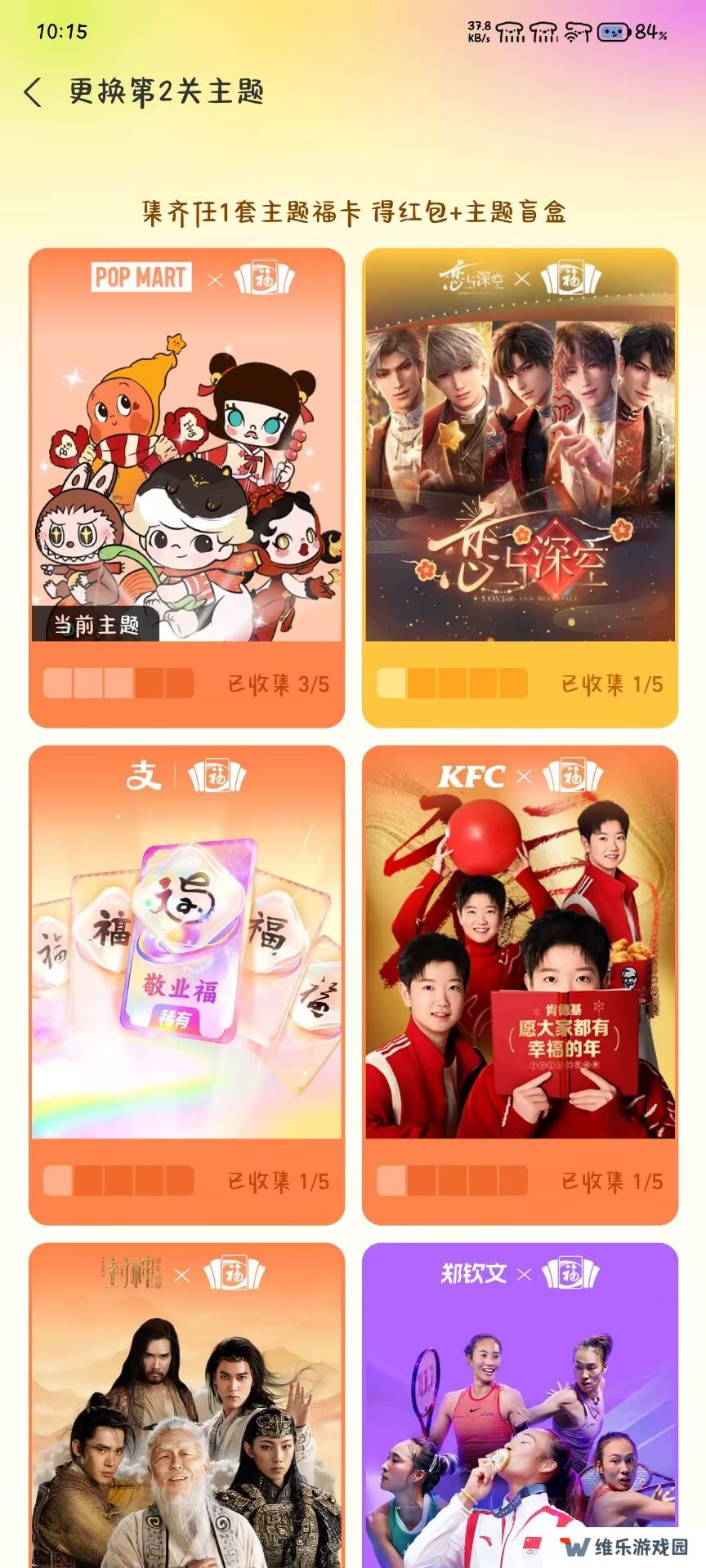This screenshot has height=1568, width=706.
Task: Open the 敬业福 Alipay theme card
Action: click(x=186, y=984)
